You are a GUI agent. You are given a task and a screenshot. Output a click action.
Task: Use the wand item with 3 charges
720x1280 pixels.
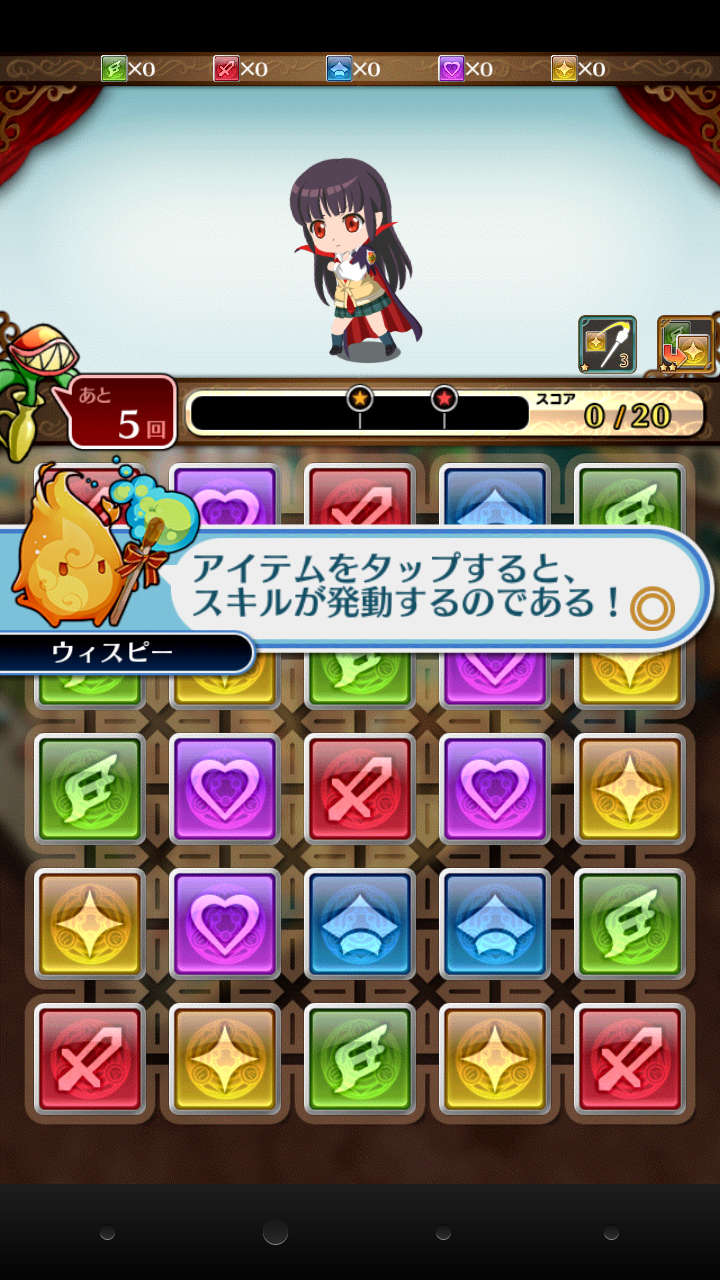tap(607, 345)
